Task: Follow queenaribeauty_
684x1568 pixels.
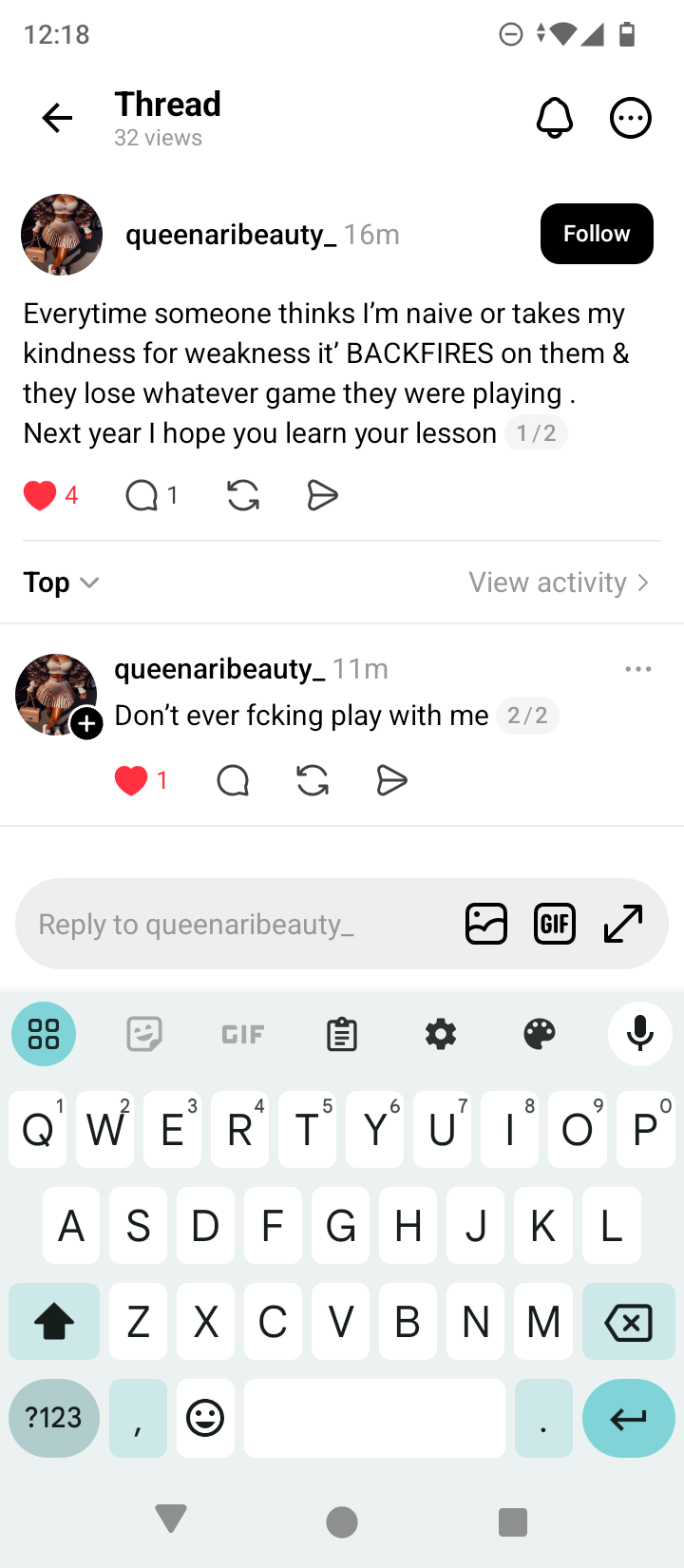Action: pyautogui.click(x=597, y=234)
